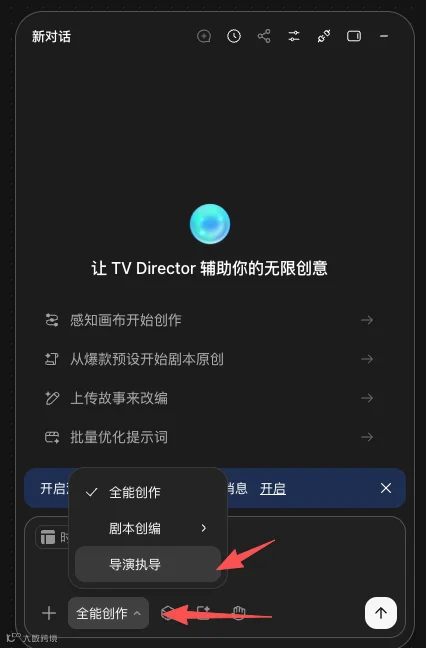Open conversation history clock icon

(x=234, y=36)
